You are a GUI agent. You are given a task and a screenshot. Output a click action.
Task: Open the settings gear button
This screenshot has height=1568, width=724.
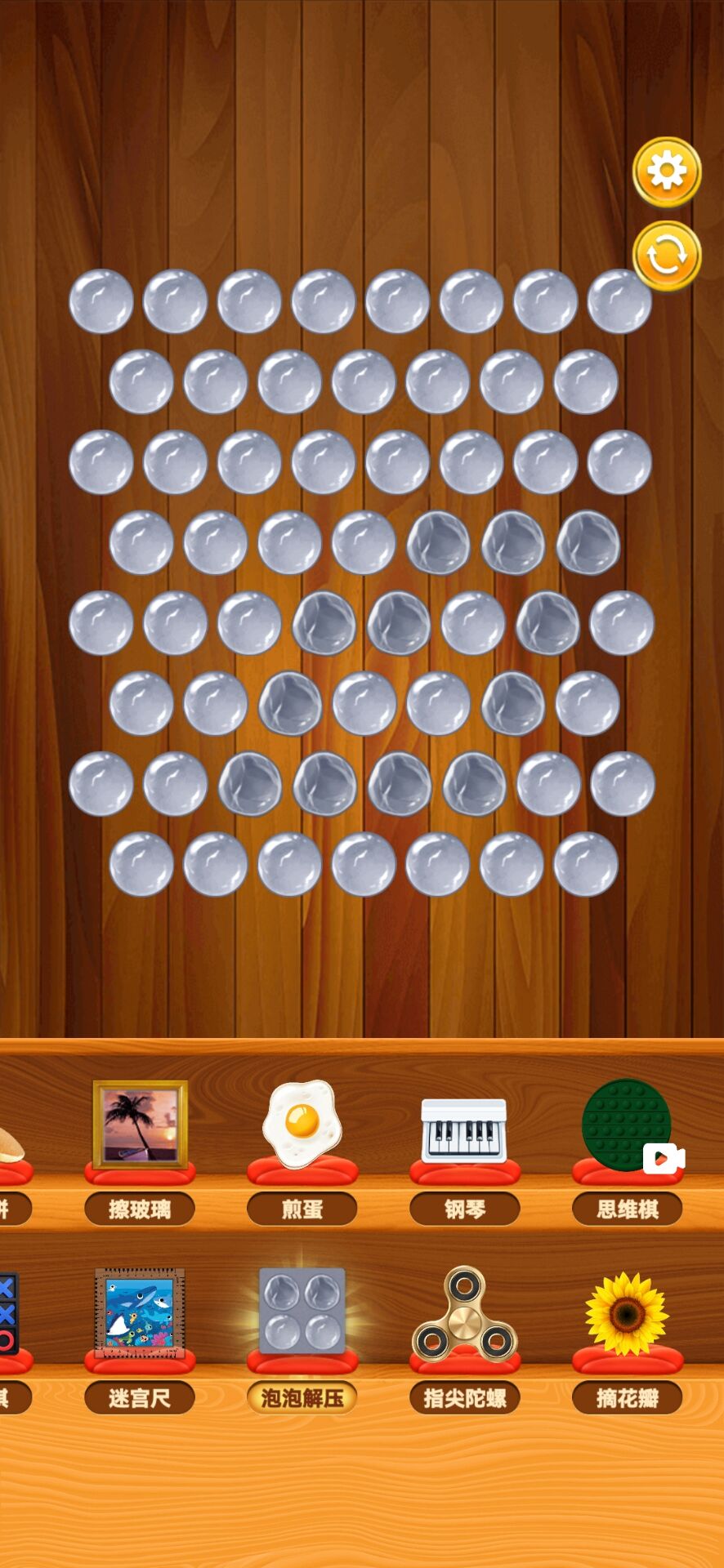[x=667, y=172]
